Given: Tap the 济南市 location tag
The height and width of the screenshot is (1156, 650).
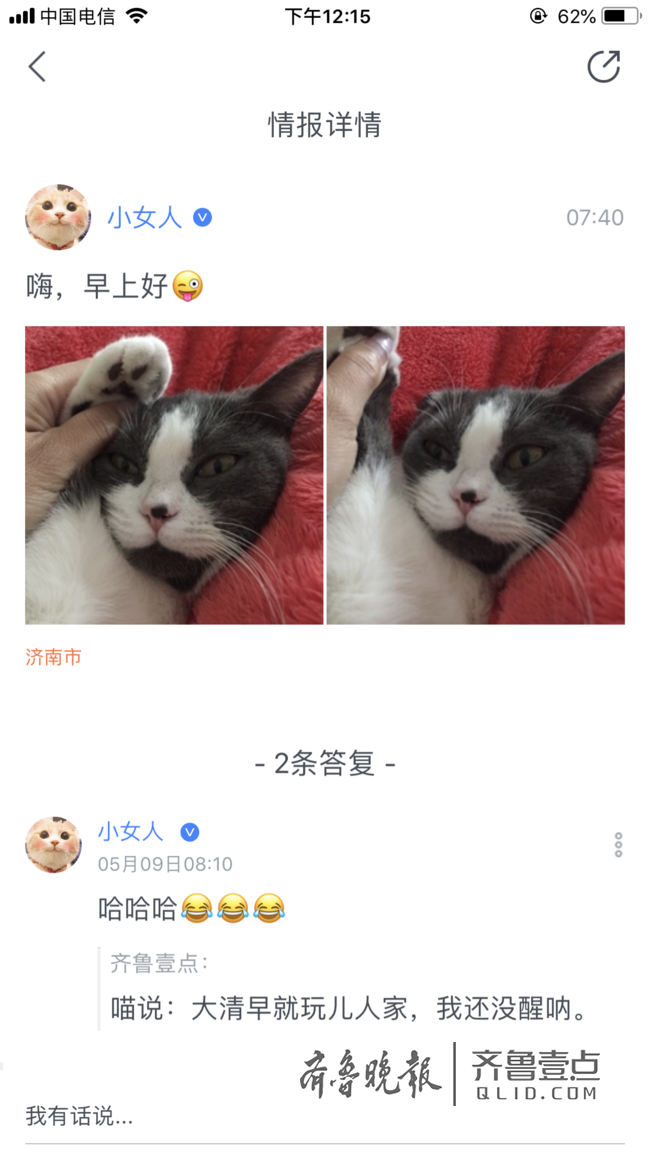Looking at the screenshot, I should coord(53,657).
